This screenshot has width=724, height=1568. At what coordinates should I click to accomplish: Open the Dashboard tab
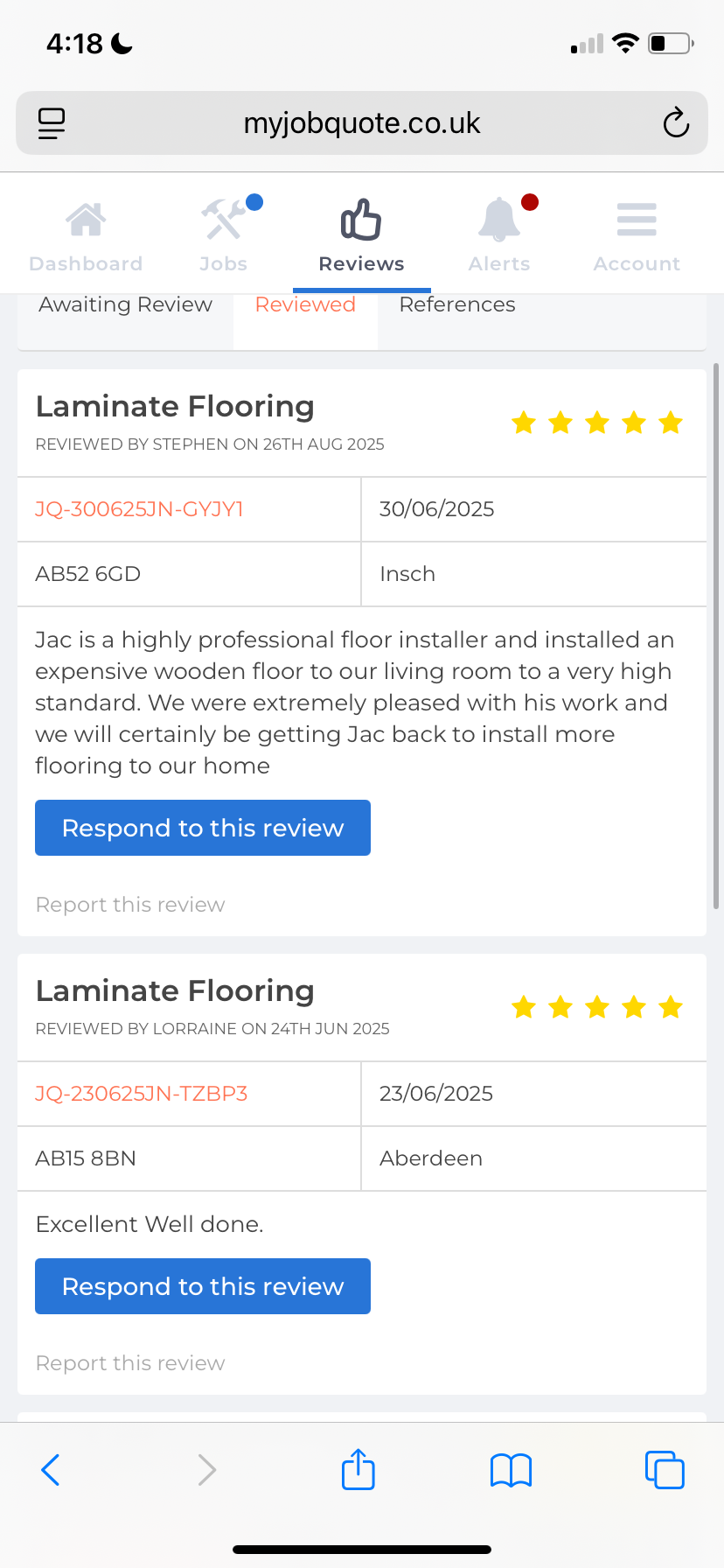pos(86,236)
